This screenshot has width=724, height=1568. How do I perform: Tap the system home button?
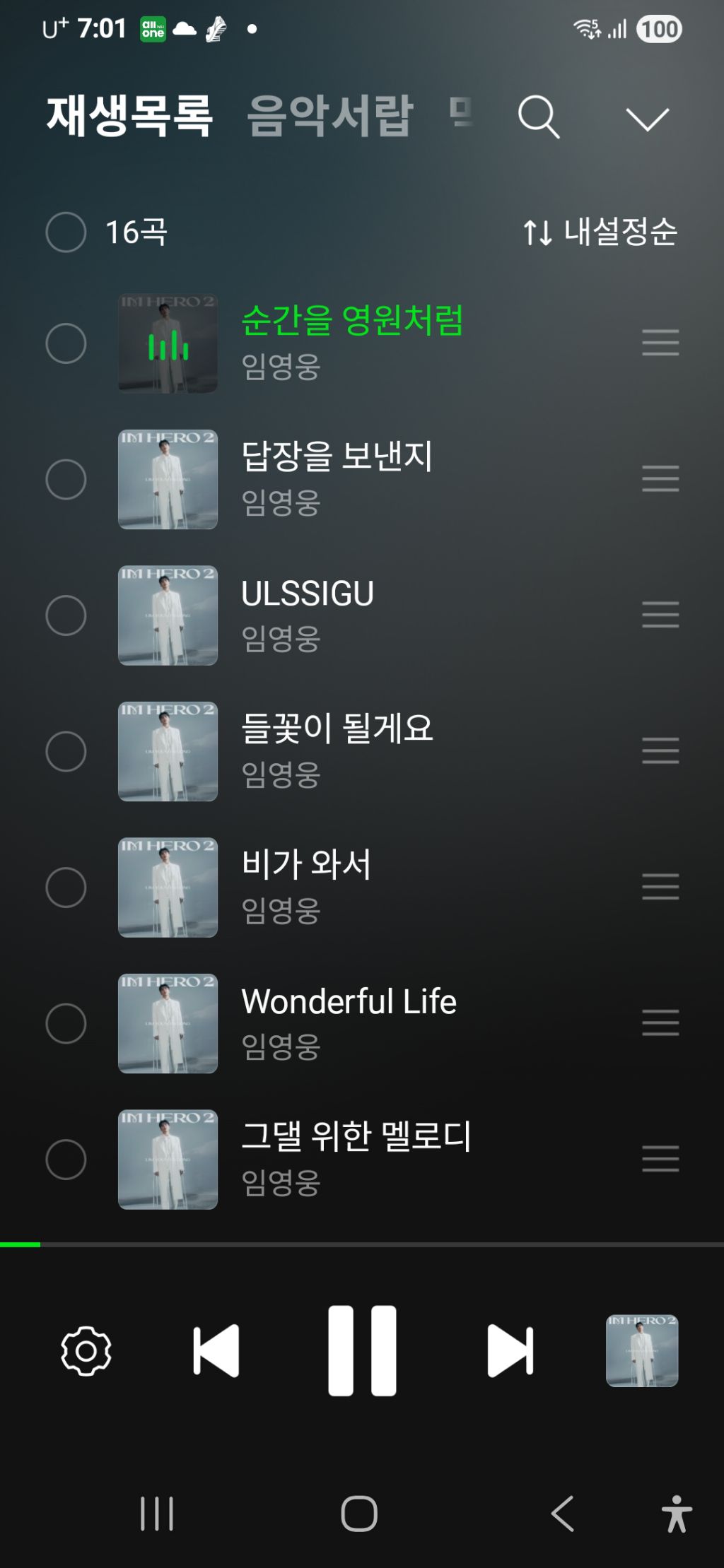click(359, 1514)
